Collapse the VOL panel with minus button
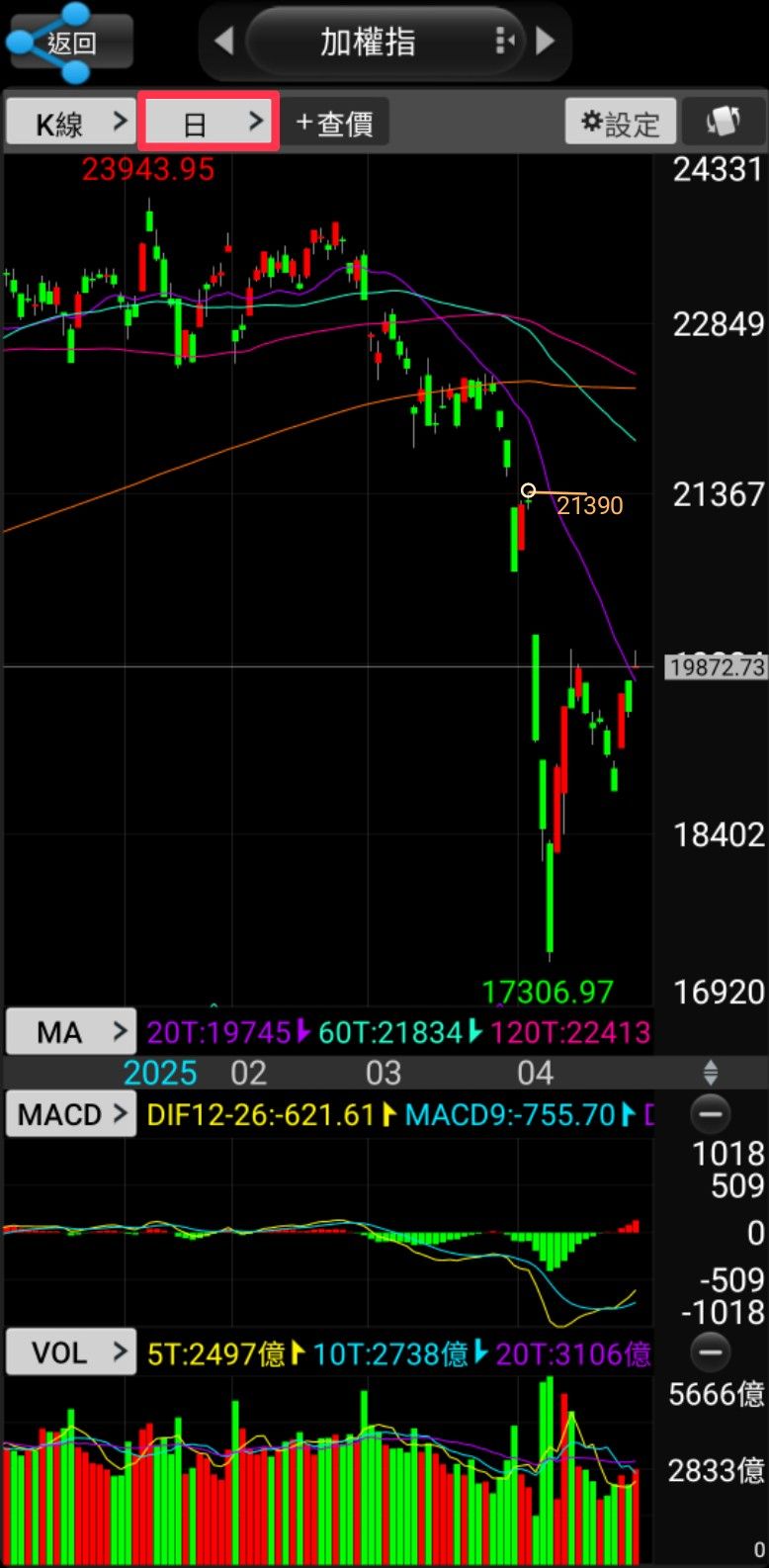769x1568 pixels. [710, 1350]
